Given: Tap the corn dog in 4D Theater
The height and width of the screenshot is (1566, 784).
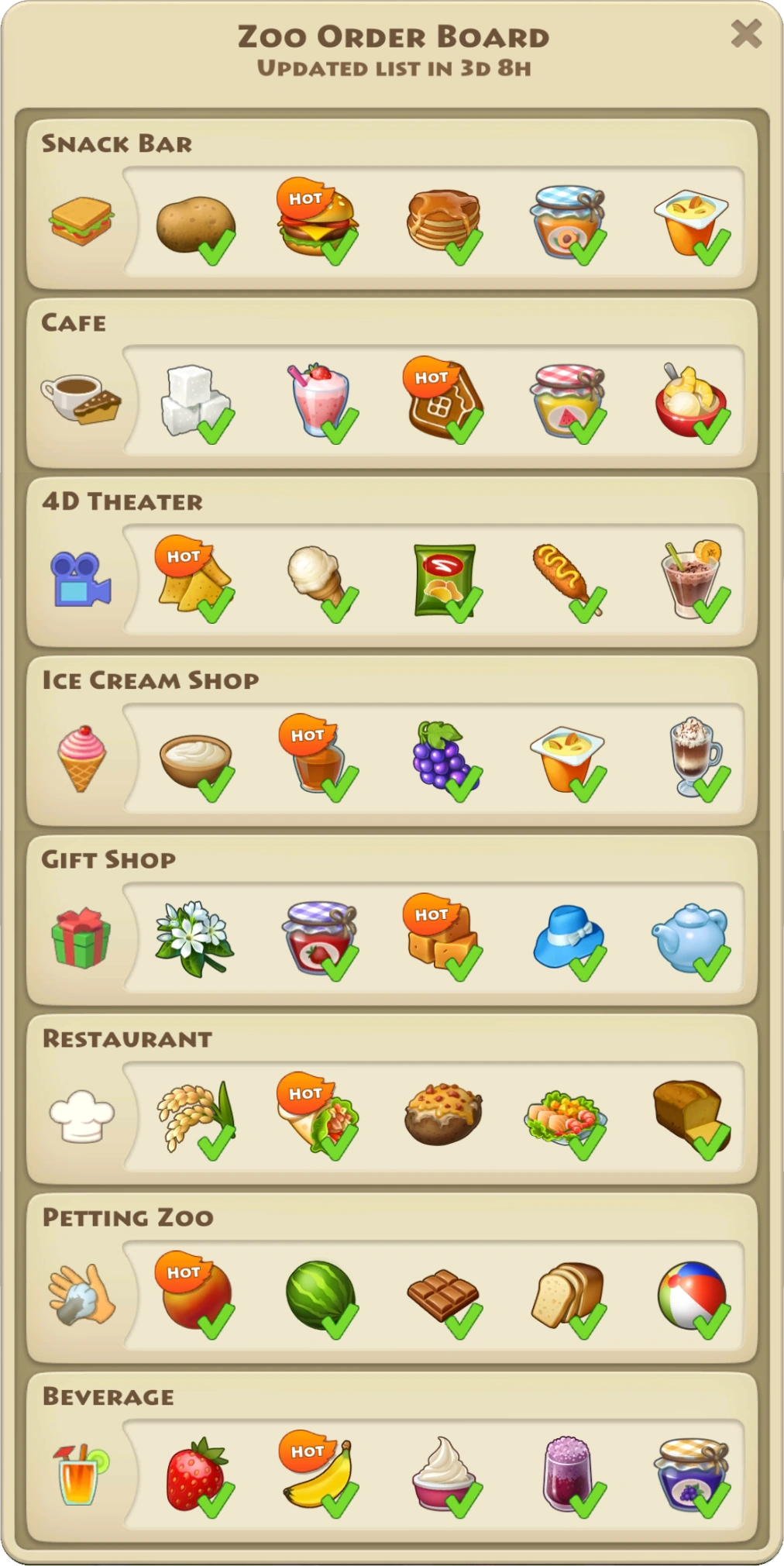Looking at the screenshot, I should pyautogui.click(x=567, y=581).
